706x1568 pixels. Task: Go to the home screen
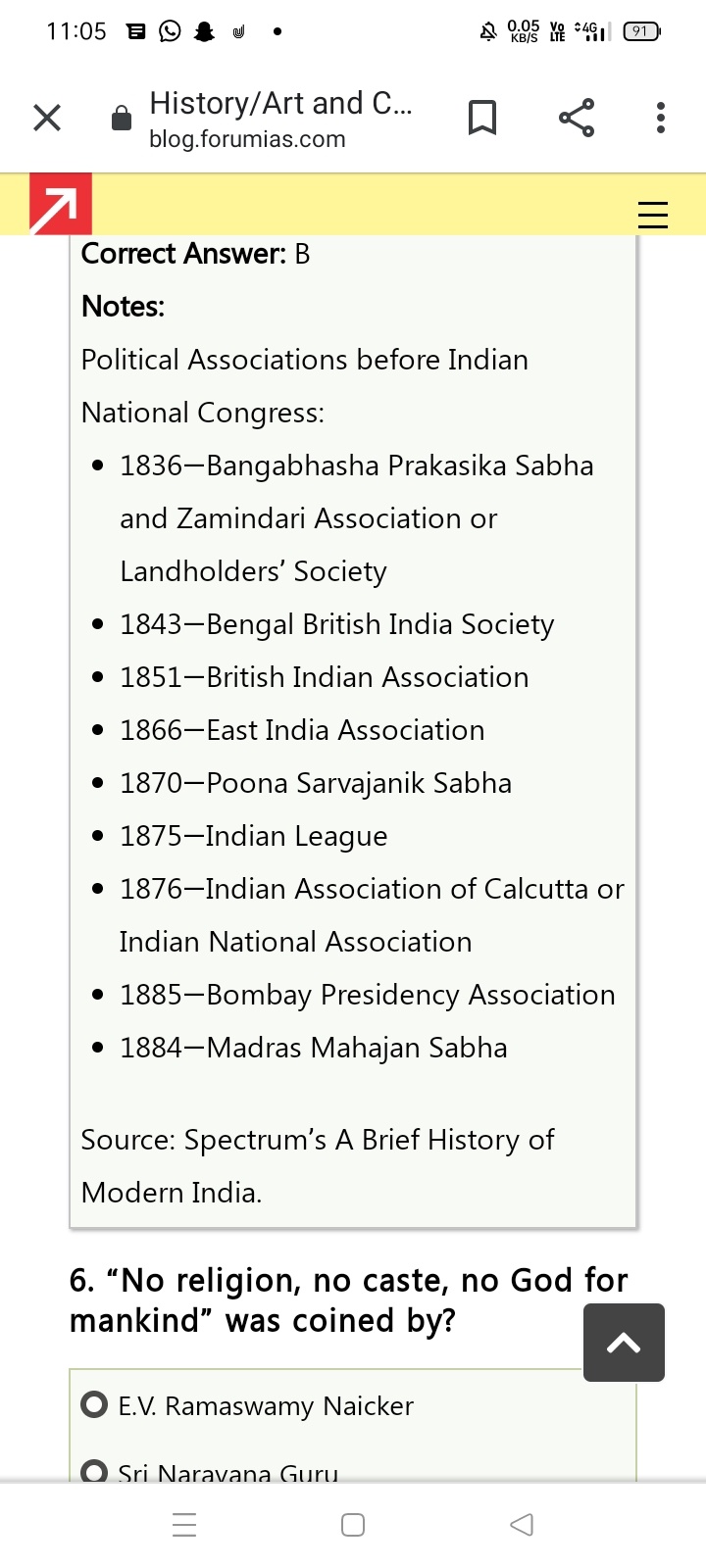[x=353, y=1525]
